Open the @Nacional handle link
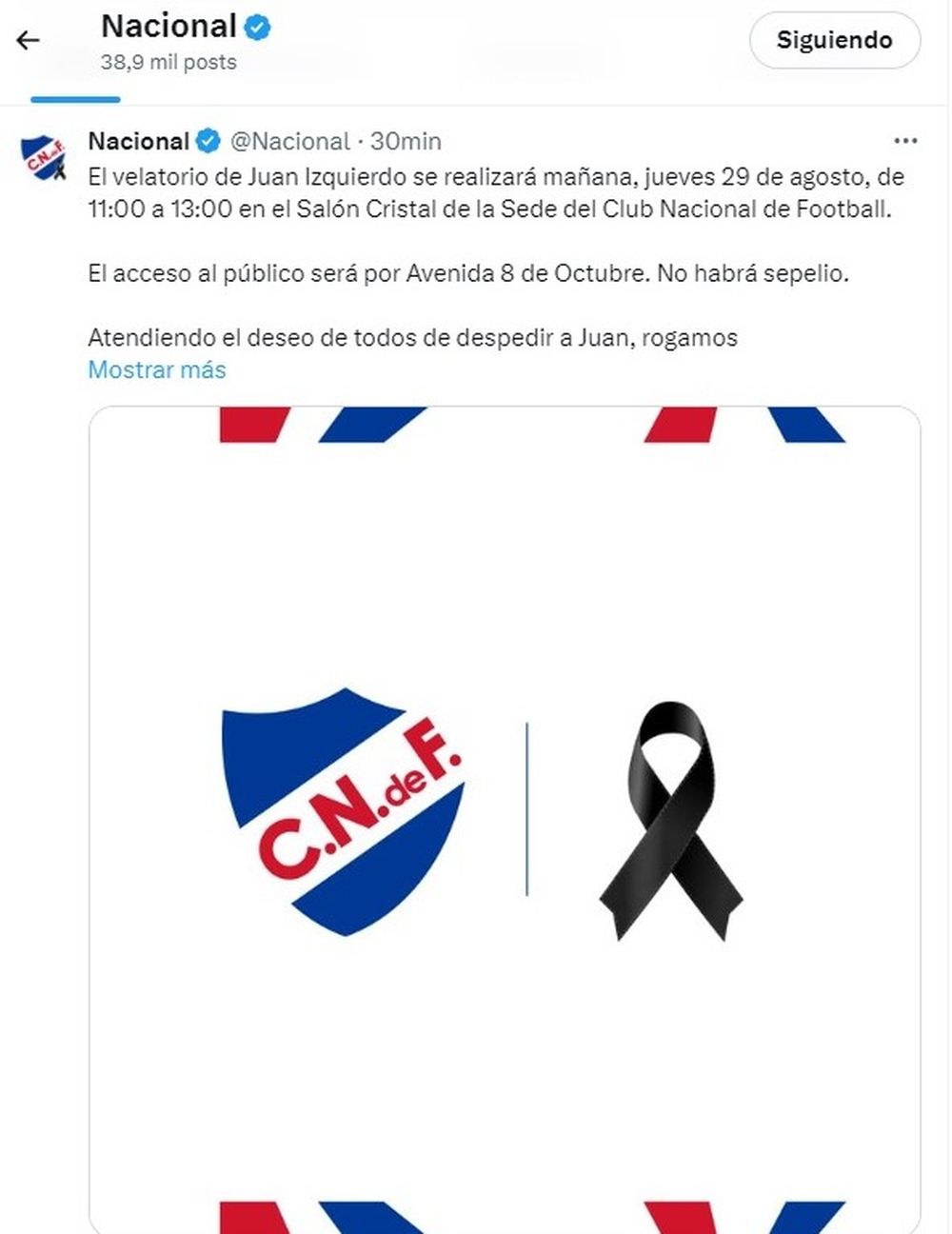952x1234 pixels. pos(289,141)
